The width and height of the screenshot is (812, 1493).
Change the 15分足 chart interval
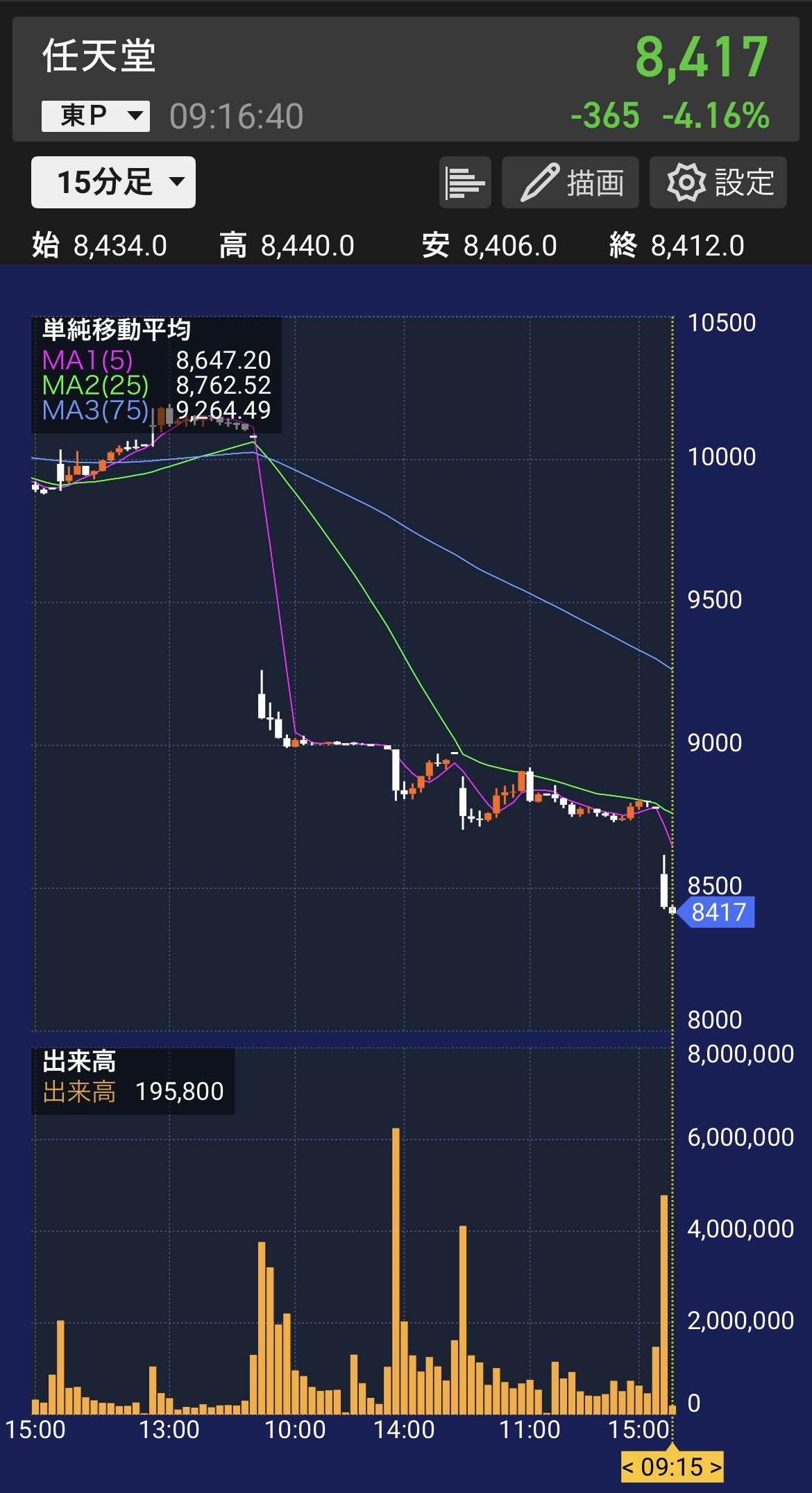click(x=113, y=183)
